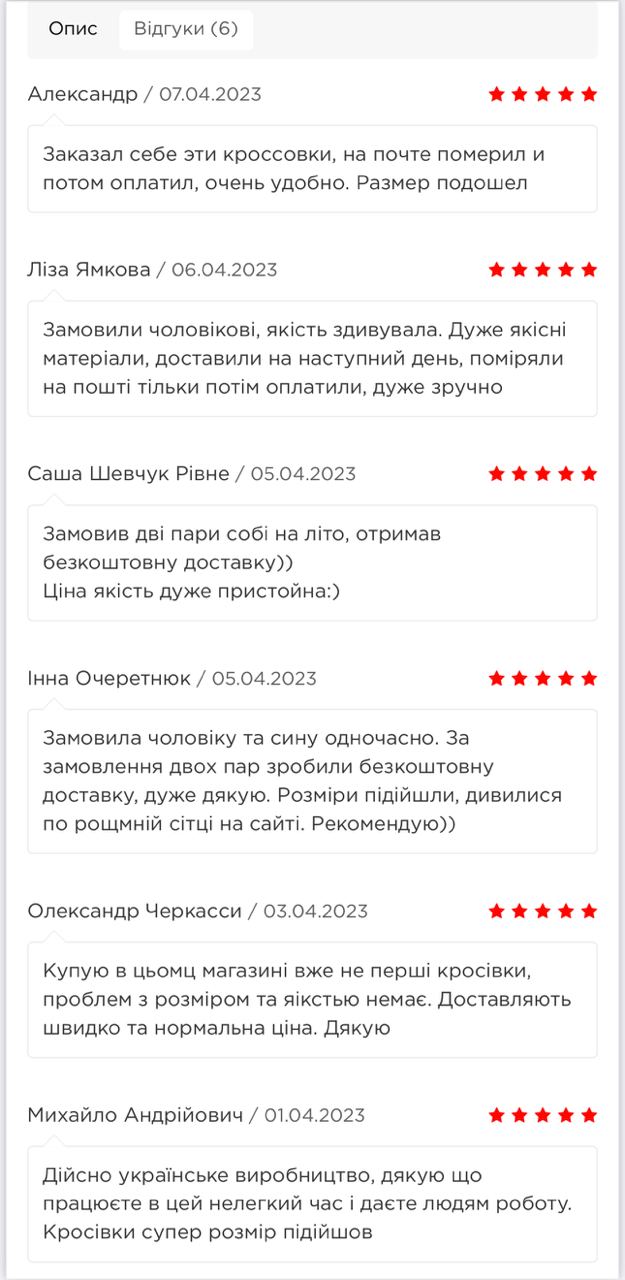
Task: Select the Відгуки (6) tab
Action: click(186, 29)
